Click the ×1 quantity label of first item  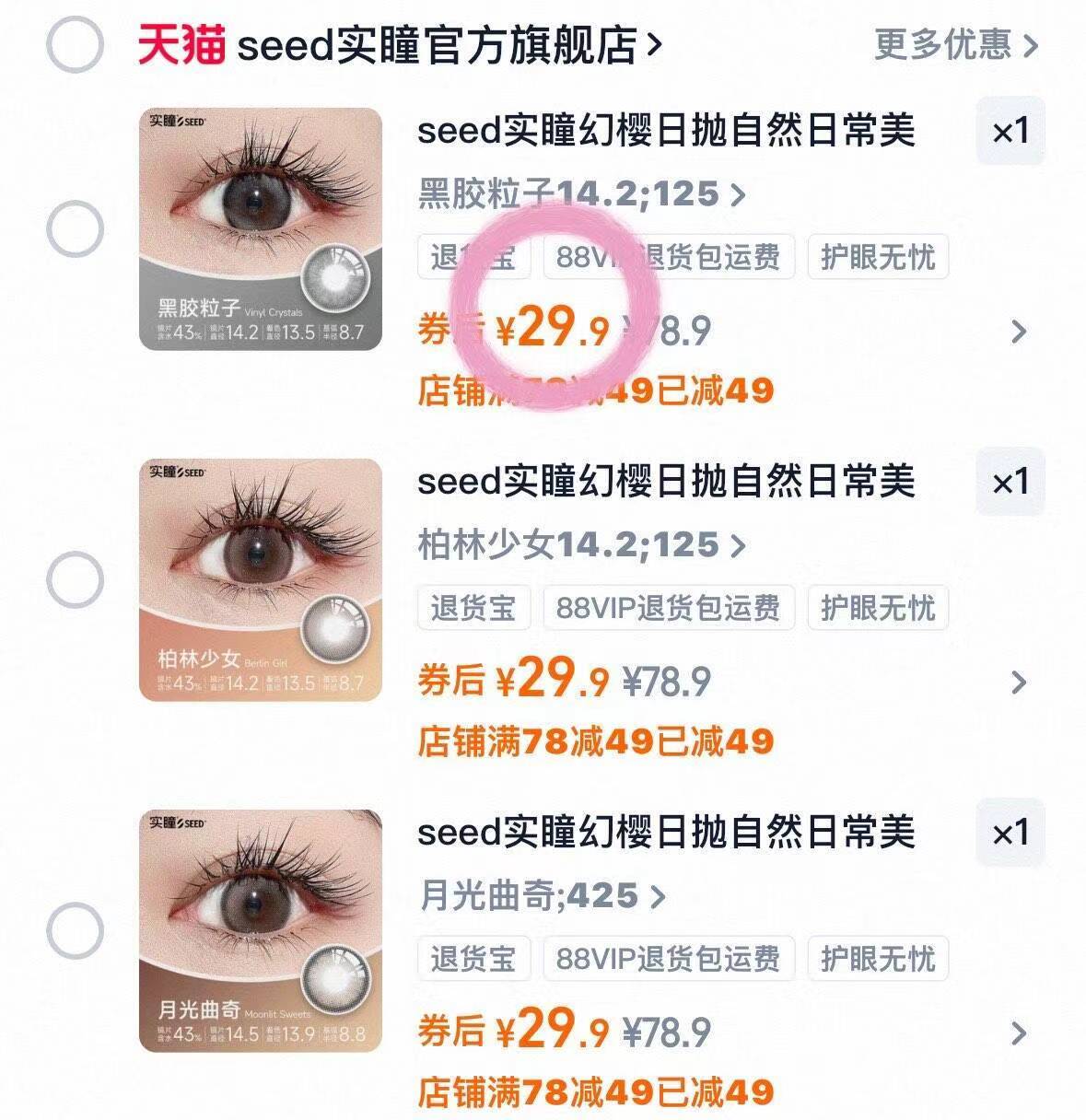[1010, 132]
